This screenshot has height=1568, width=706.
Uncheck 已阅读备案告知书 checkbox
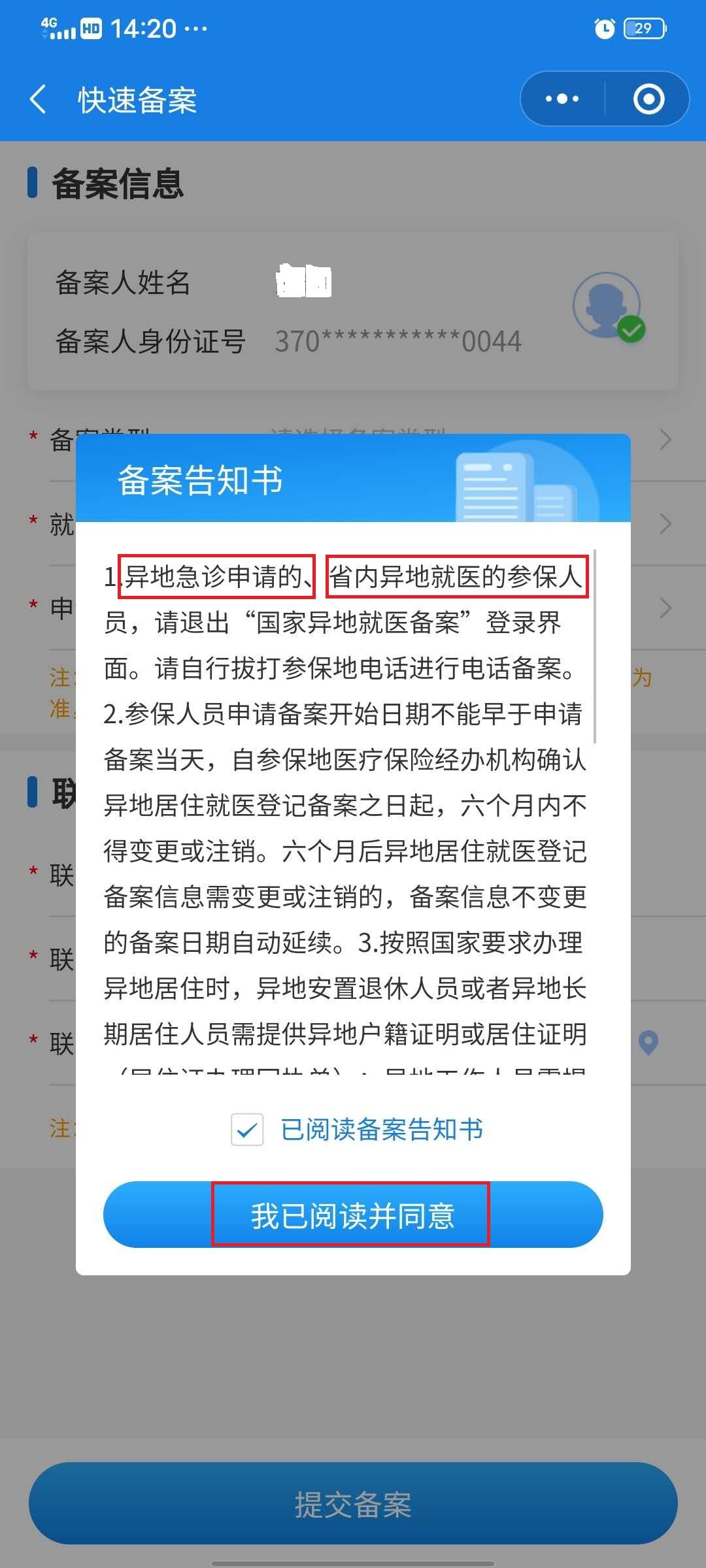[247, 1130]
